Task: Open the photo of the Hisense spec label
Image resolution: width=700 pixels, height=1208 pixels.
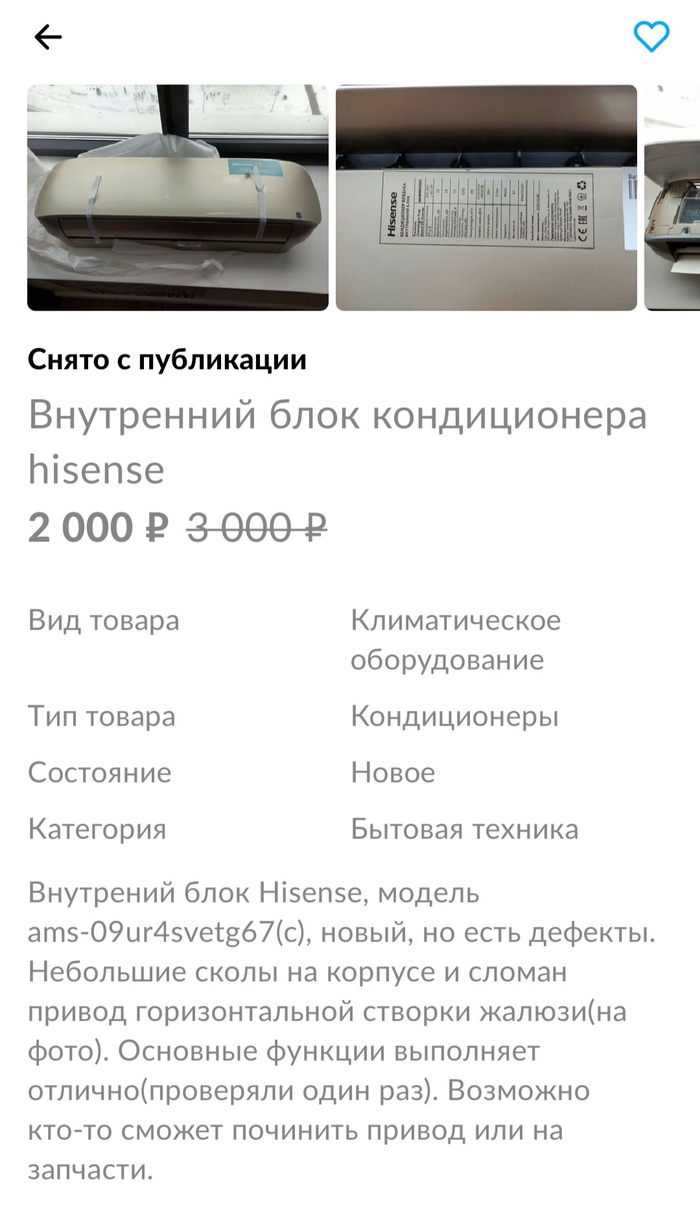Action: pos(486,198)
